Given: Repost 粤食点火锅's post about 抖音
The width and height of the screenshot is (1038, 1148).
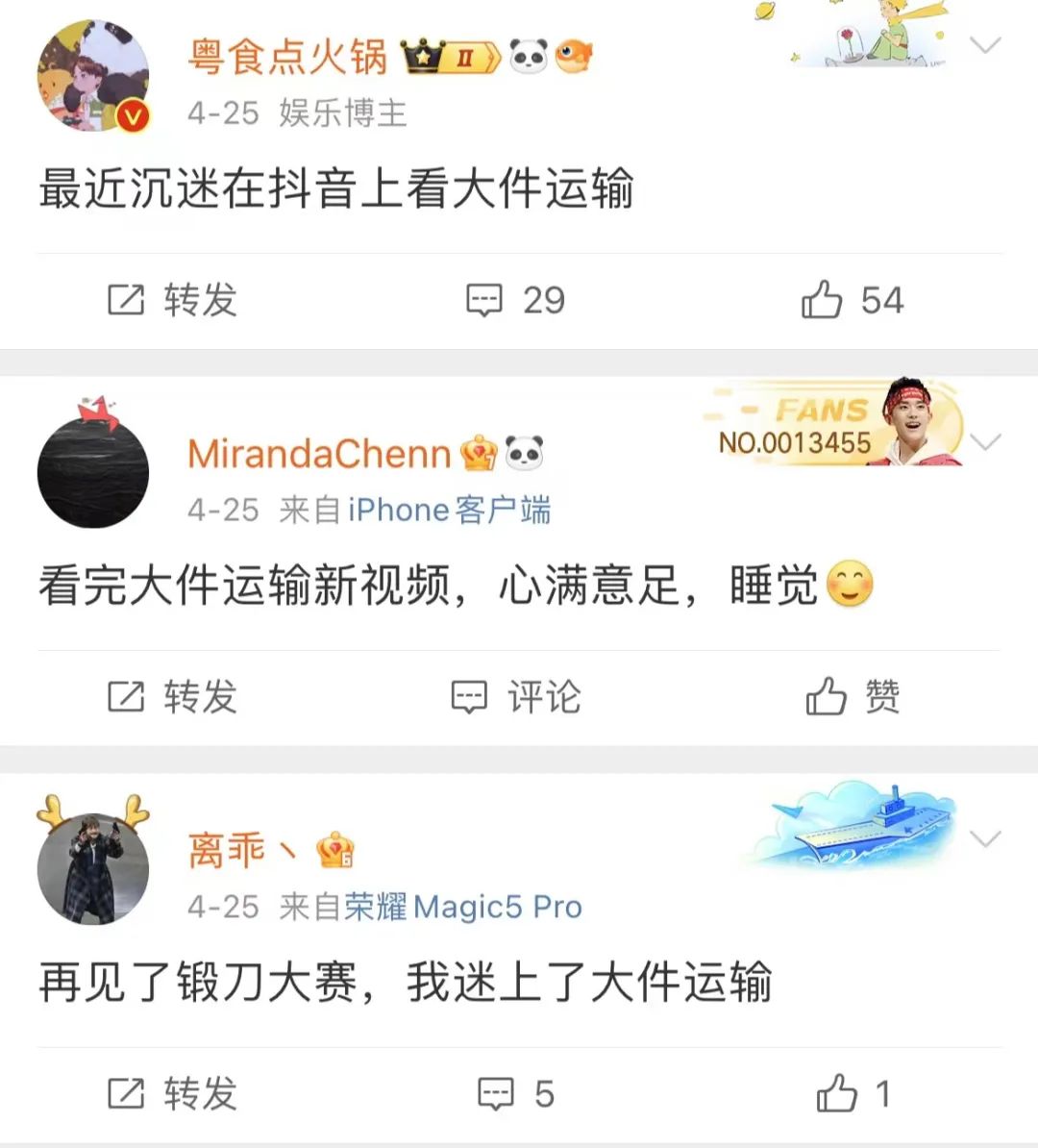Looking at the screenshot, I should coord(172,300).
